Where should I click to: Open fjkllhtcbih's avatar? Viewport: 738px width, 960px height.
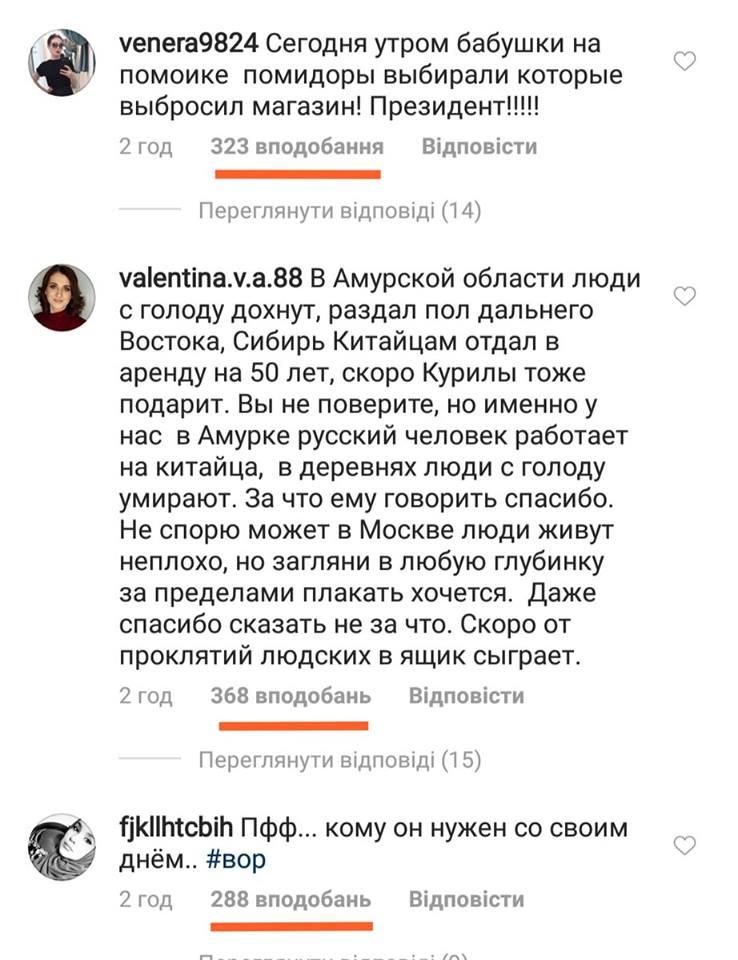[x=62, y=846]
